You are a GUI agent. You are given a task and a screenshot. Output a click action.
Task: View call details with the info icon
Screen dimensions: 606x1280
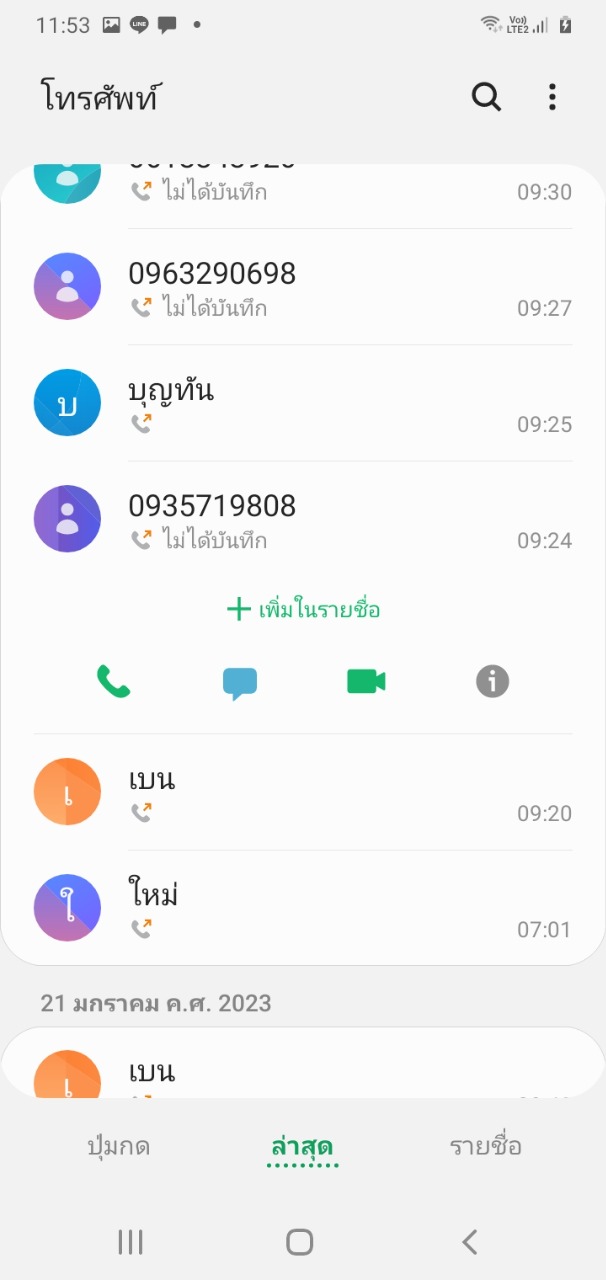click(492, 682)
